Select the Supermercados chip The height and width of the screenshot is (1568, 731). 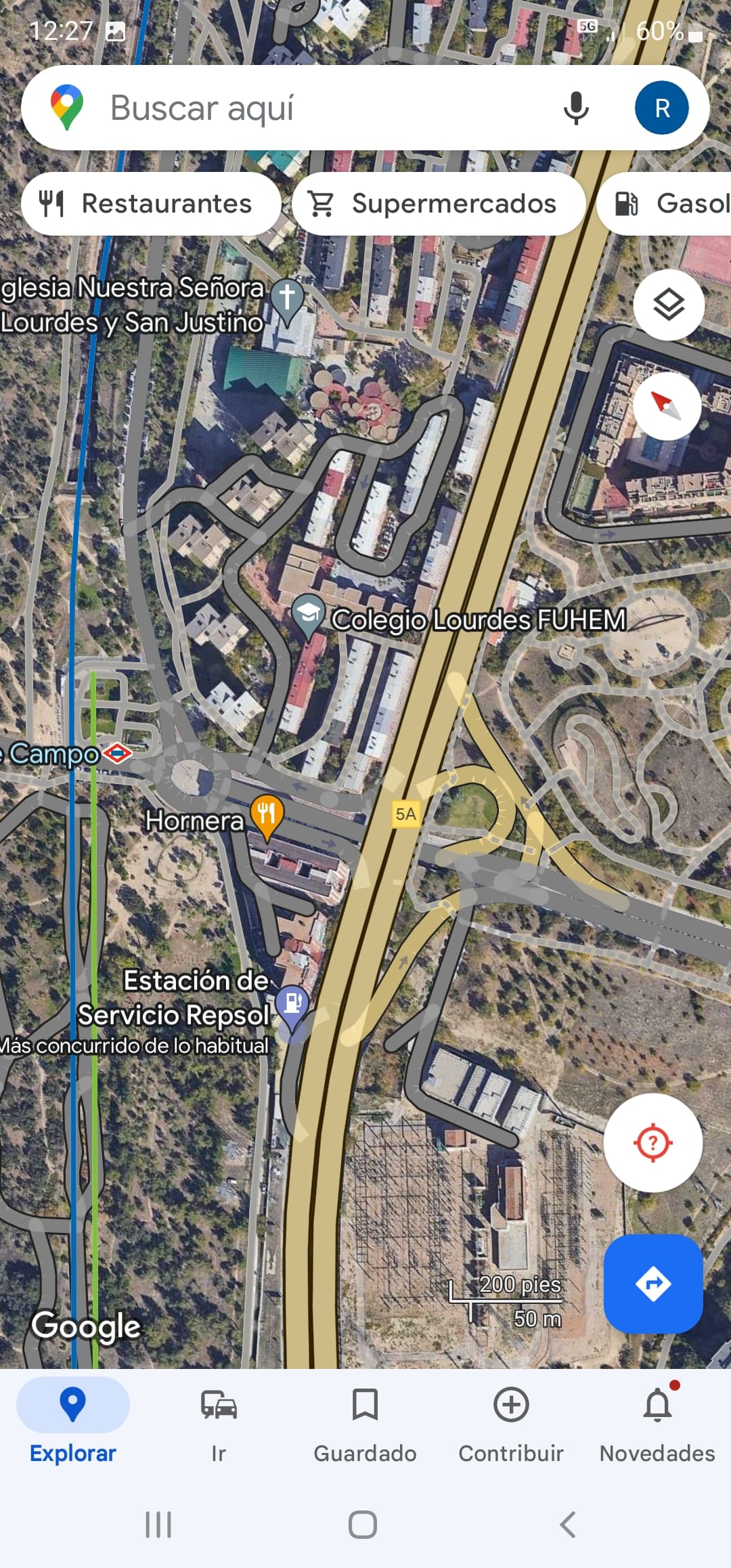point(439,204)
